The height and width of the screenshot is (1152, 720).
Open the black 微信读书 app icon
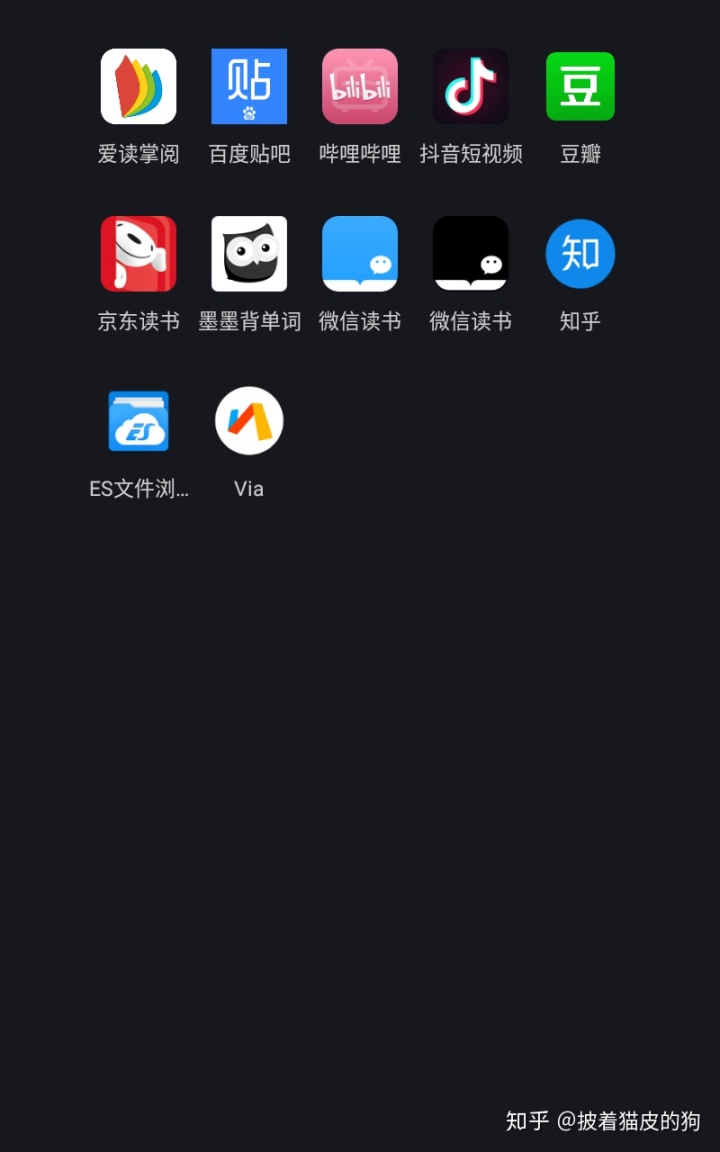[470, 254]
